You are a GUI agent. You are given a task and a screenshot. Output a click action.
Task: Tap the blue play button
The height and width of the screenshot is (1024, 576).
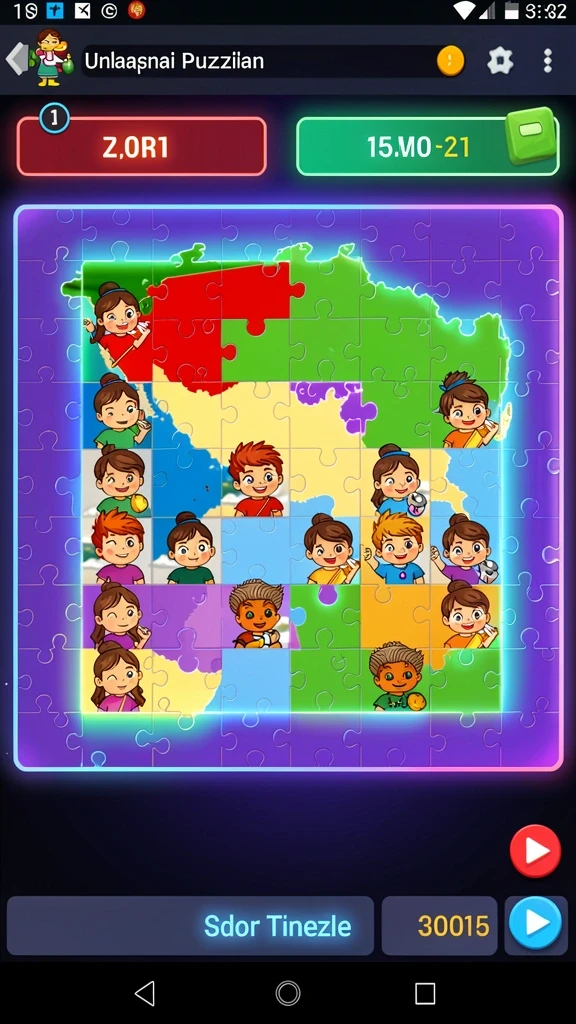pos(536,923)
